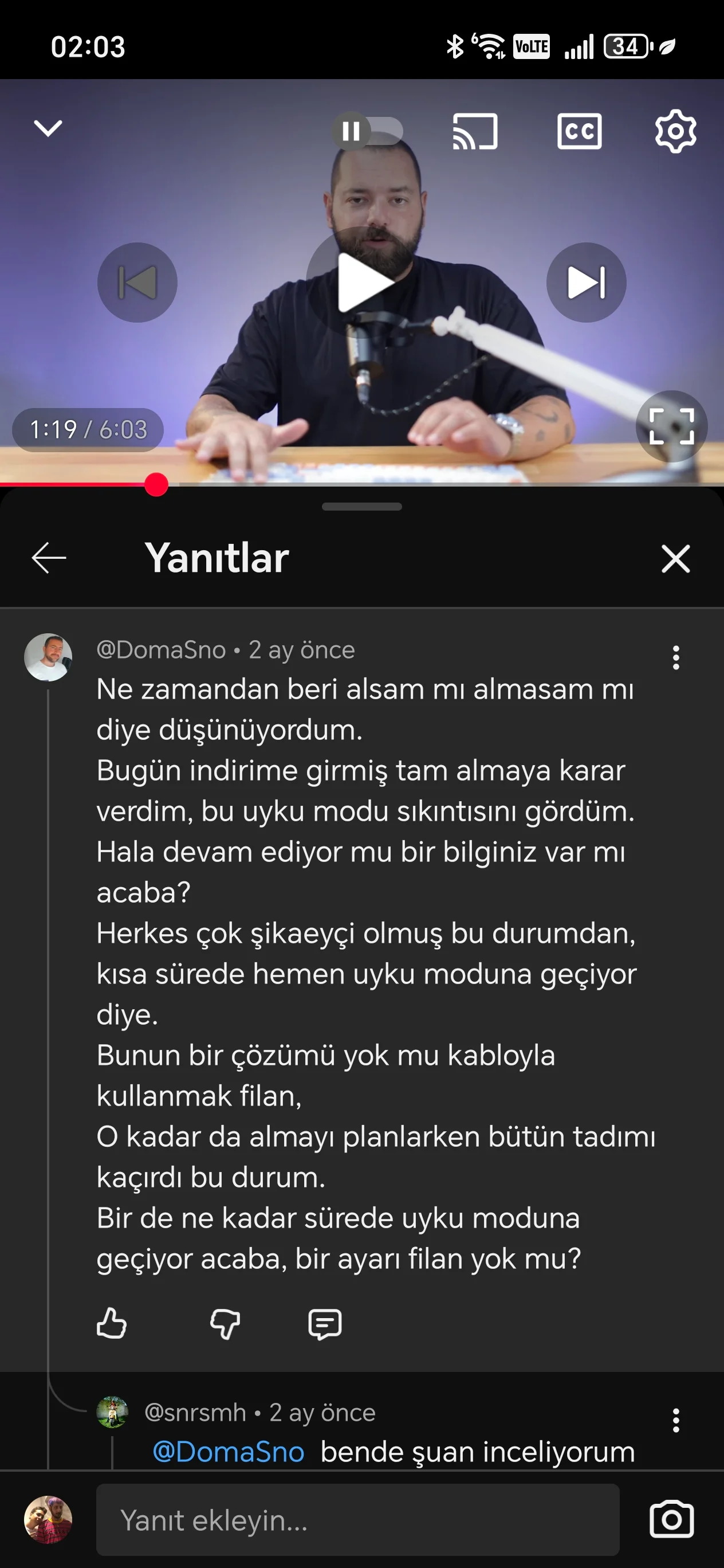This screenshot has height=1568, width=724.
Task: Open more options for @snrsmh's reply
Action: (x=675, y=1420)
